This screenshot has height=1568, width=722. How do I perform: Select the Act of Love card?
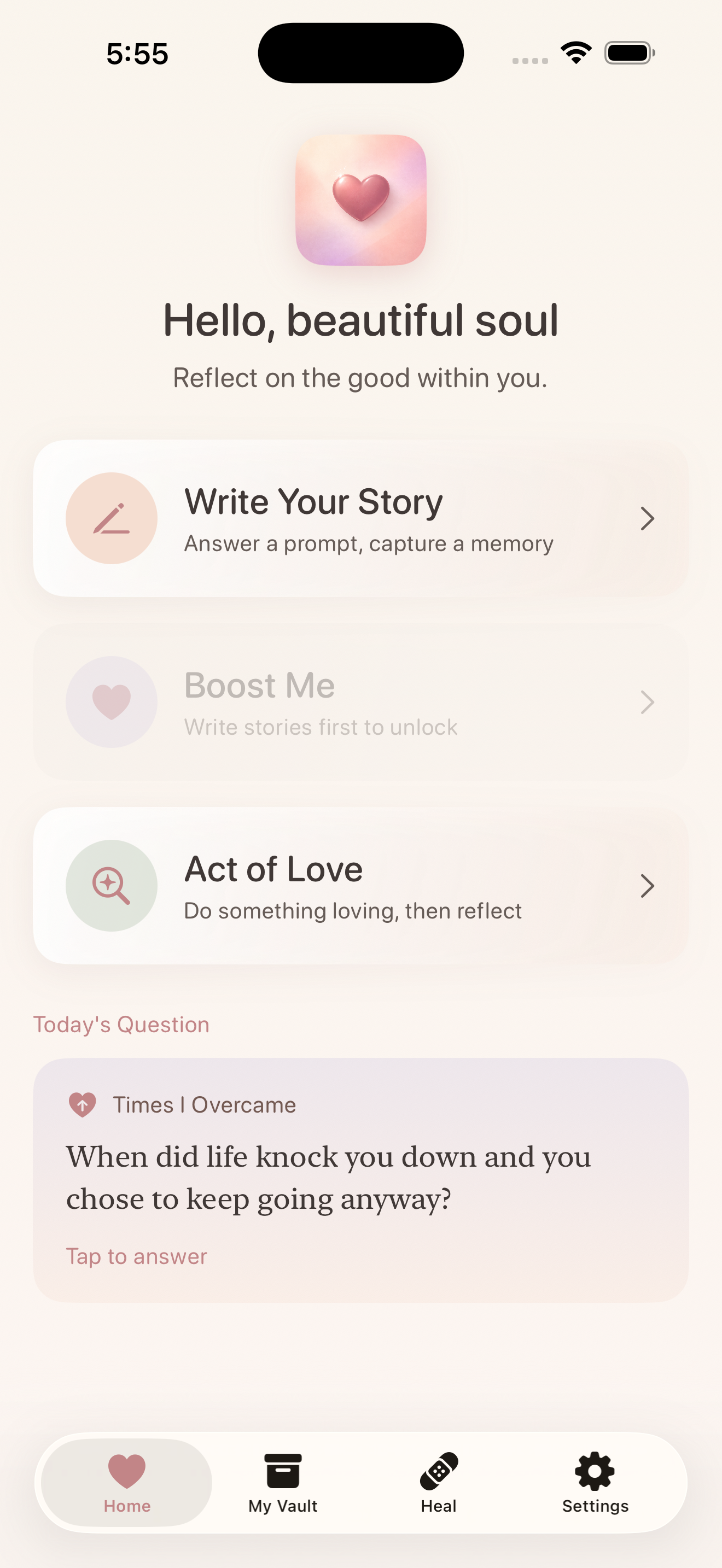pos(361,886)
